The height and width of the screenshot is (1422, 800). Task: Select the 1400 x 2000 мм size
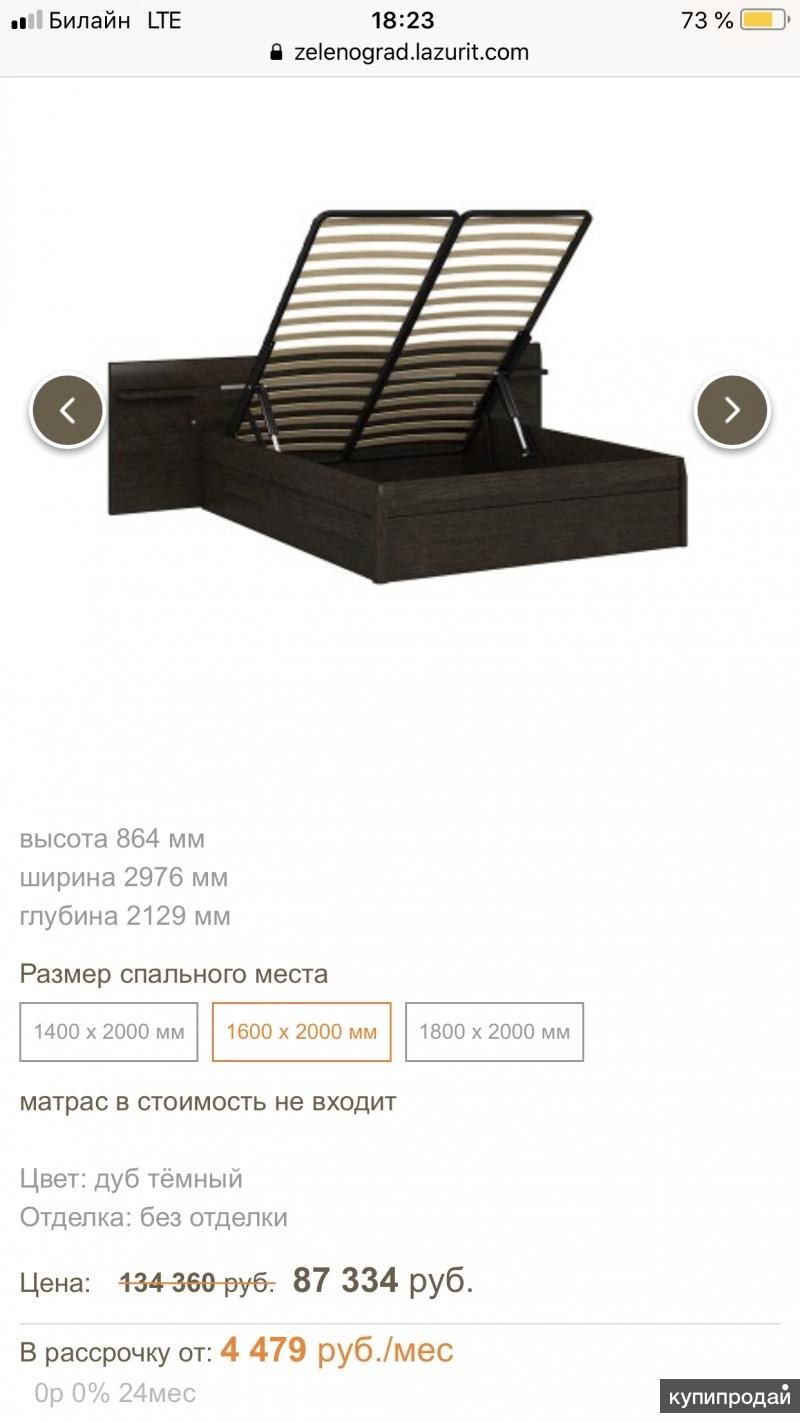click(x=109, y=1032)
